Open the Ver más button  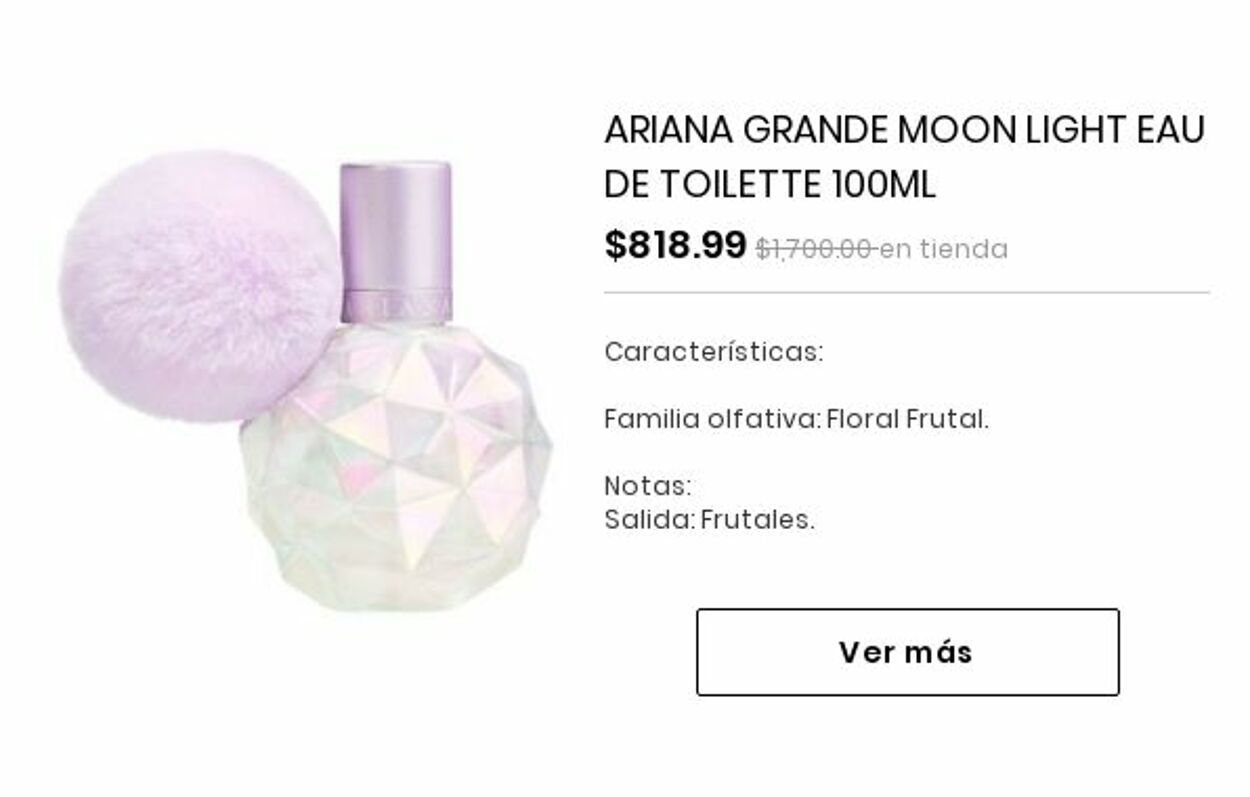tap(907, 652)
